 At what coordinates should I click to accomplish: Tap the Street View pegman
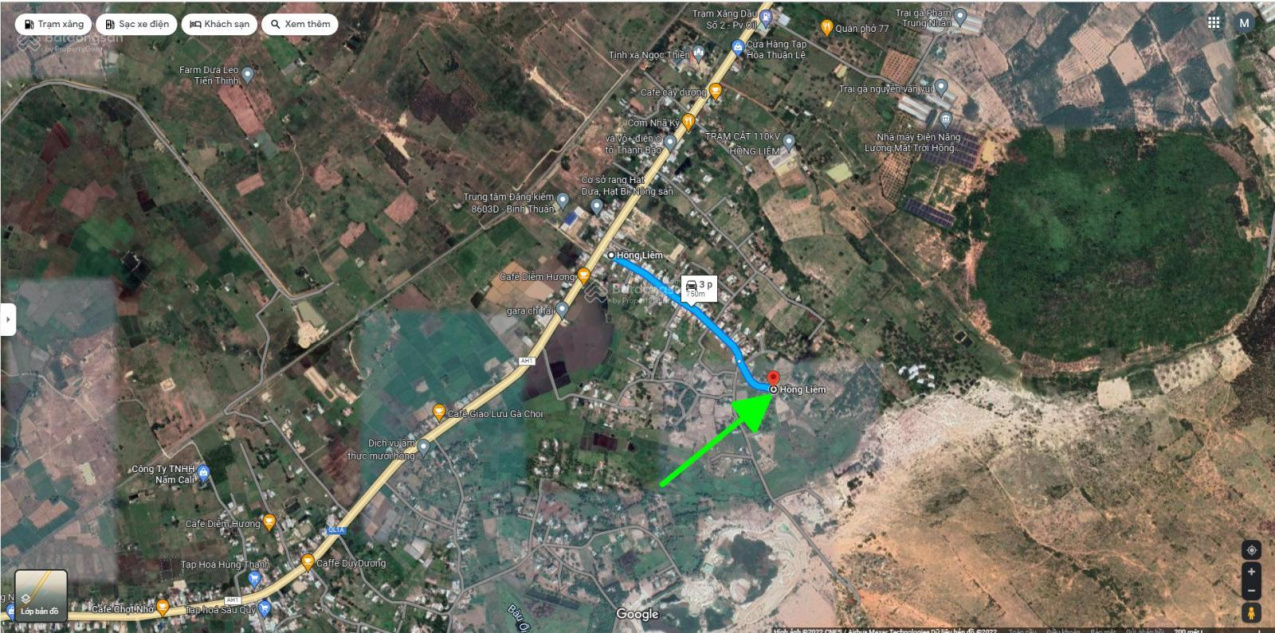coord(1251,612)
